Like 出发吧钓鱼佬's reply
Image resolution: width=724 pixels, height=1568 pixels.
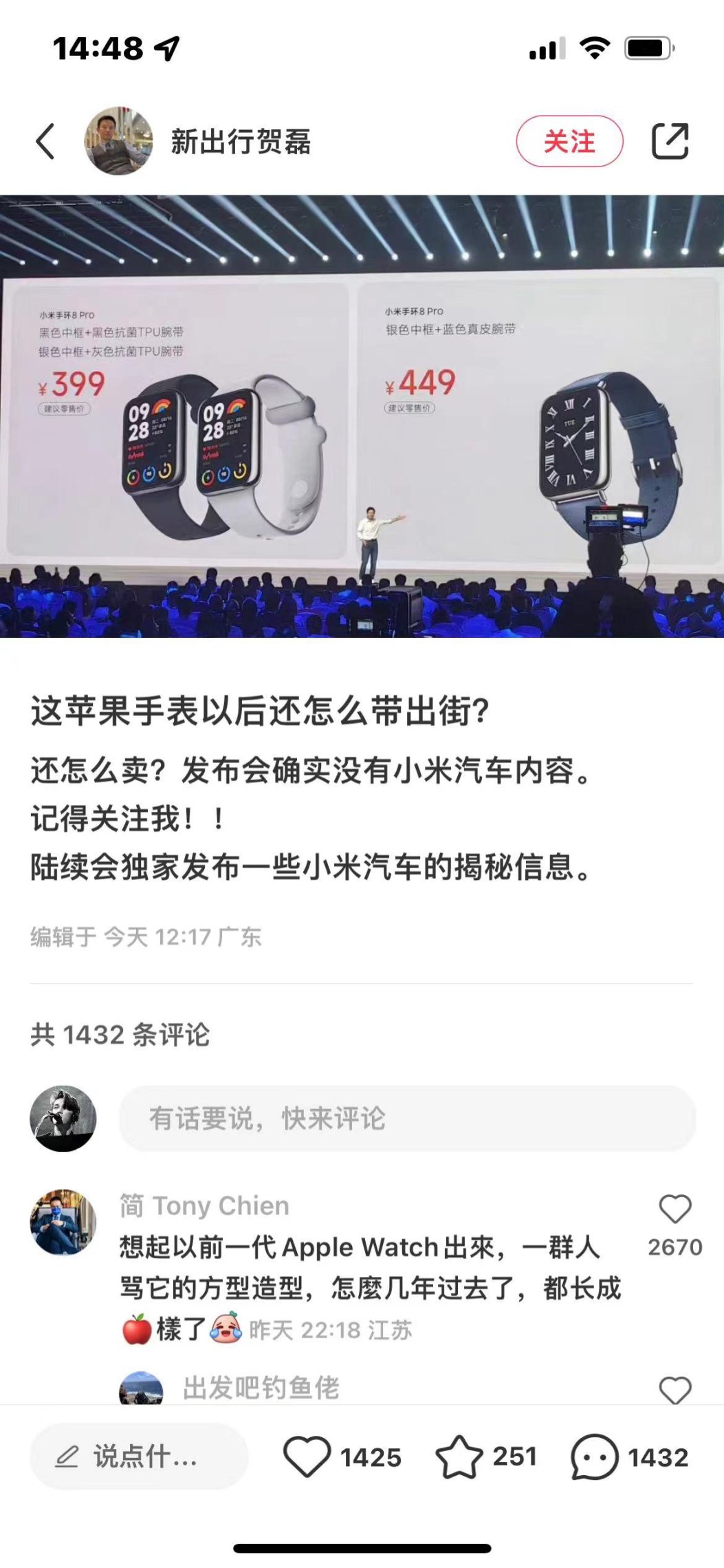tap(674, 1390)
